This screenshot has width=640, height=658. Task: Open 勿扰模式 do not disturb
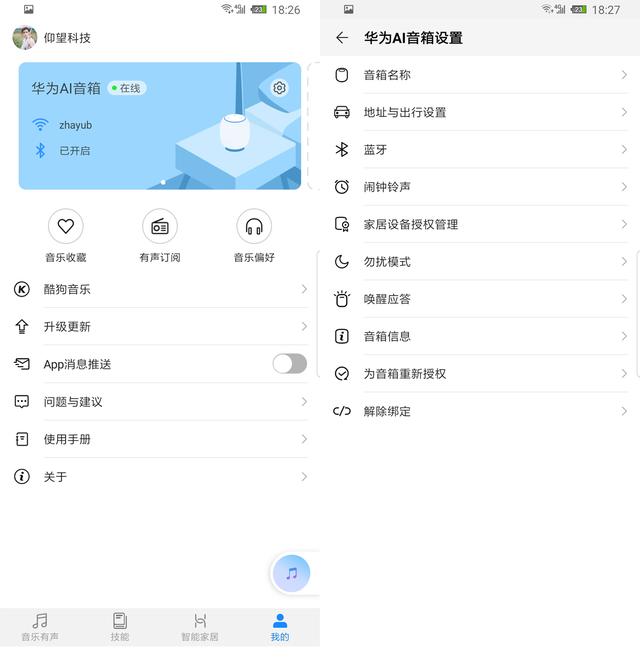pyautogui.click(x=480, y=262)
